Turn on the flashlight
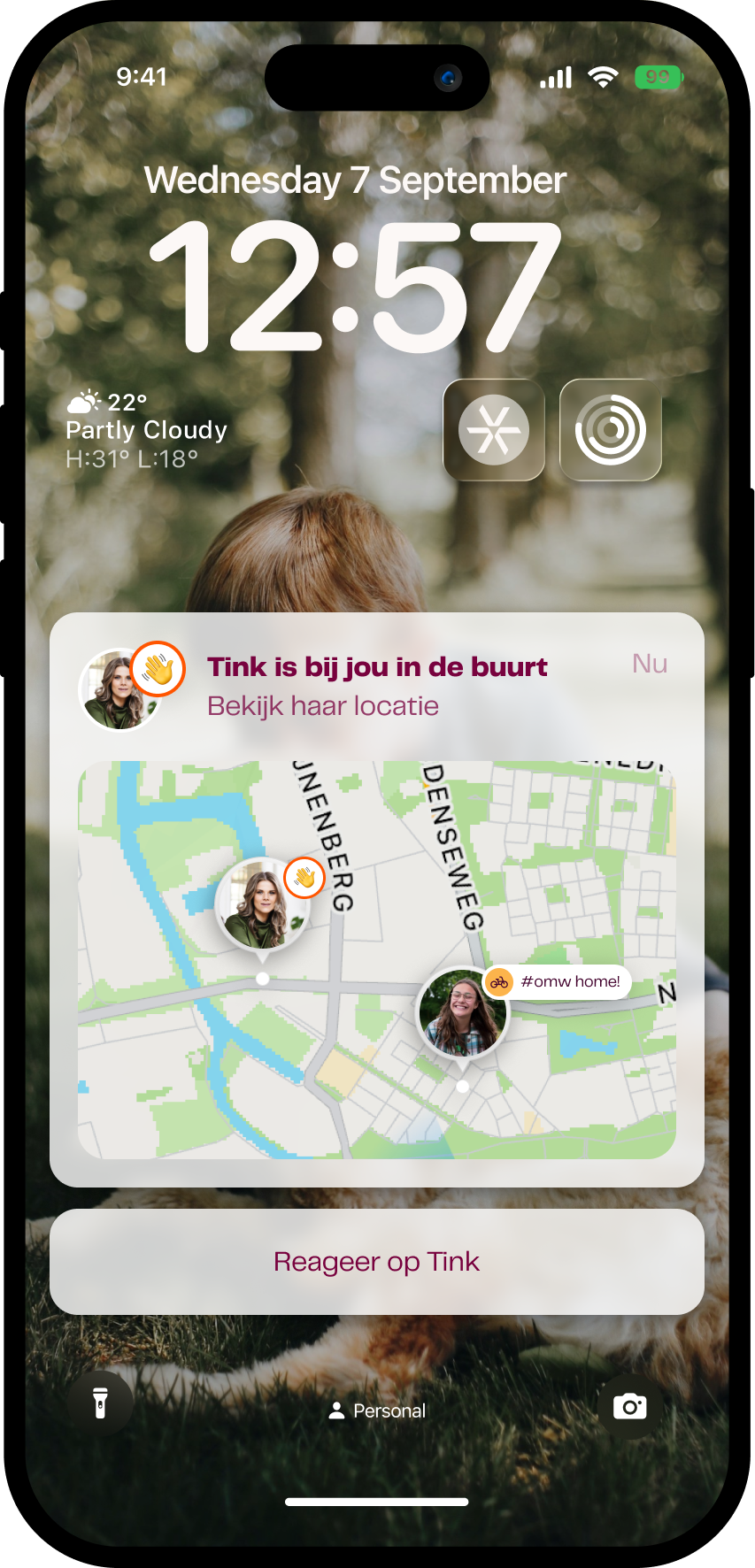 click(100, 1403)
